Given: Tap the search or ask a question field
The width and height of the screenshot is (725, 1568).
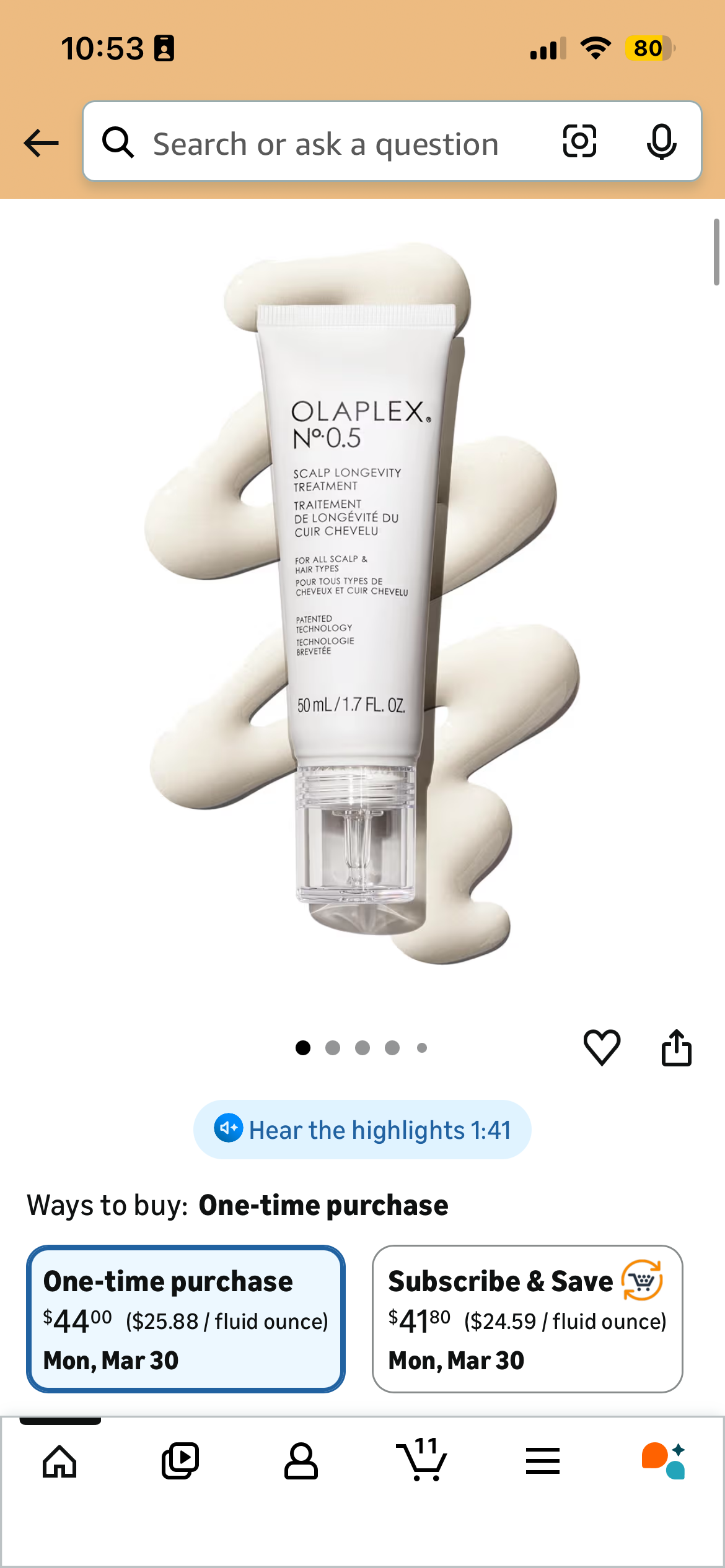Looking at the screenshot, I should (x=325, y=144).
